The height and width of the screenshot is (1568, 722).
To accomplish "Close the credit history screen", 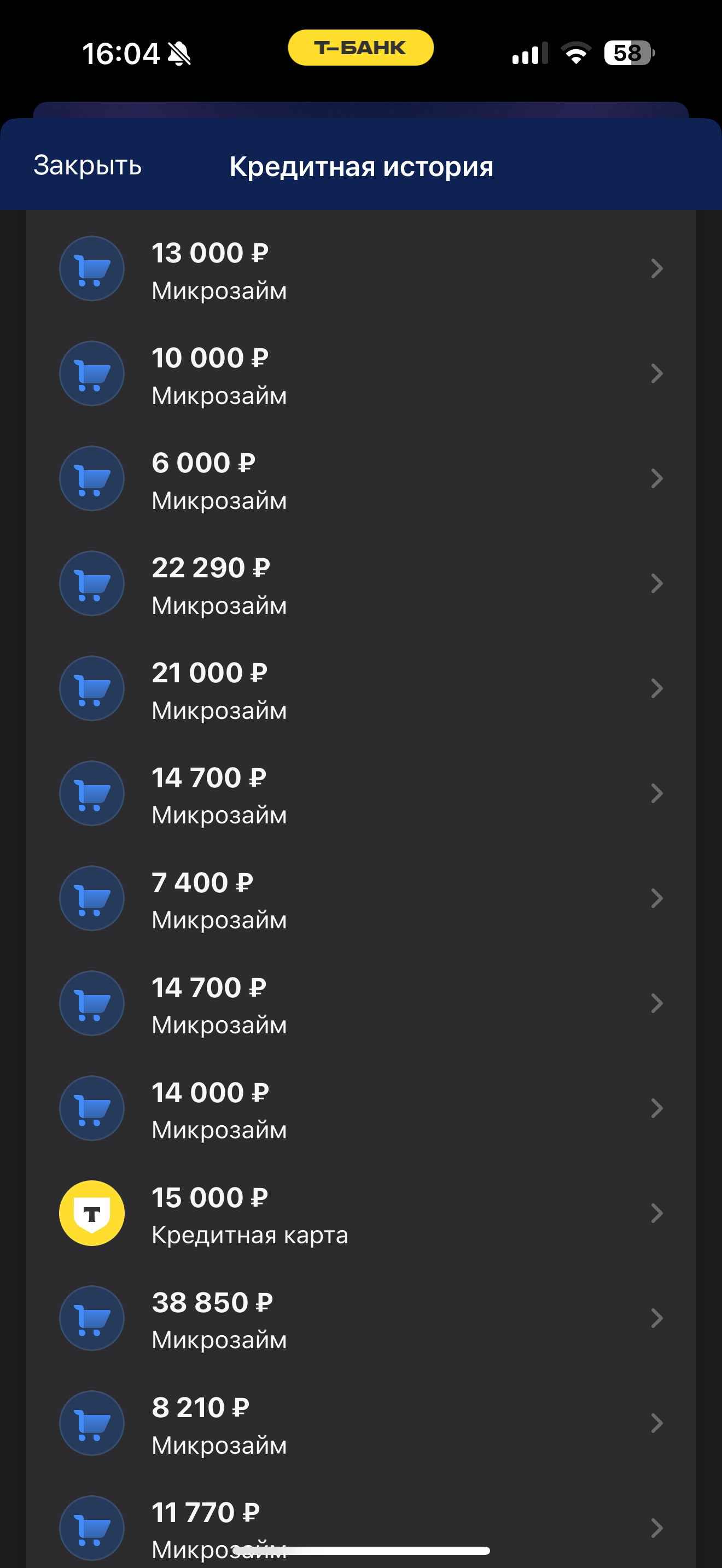I will [x=88, y=166].
